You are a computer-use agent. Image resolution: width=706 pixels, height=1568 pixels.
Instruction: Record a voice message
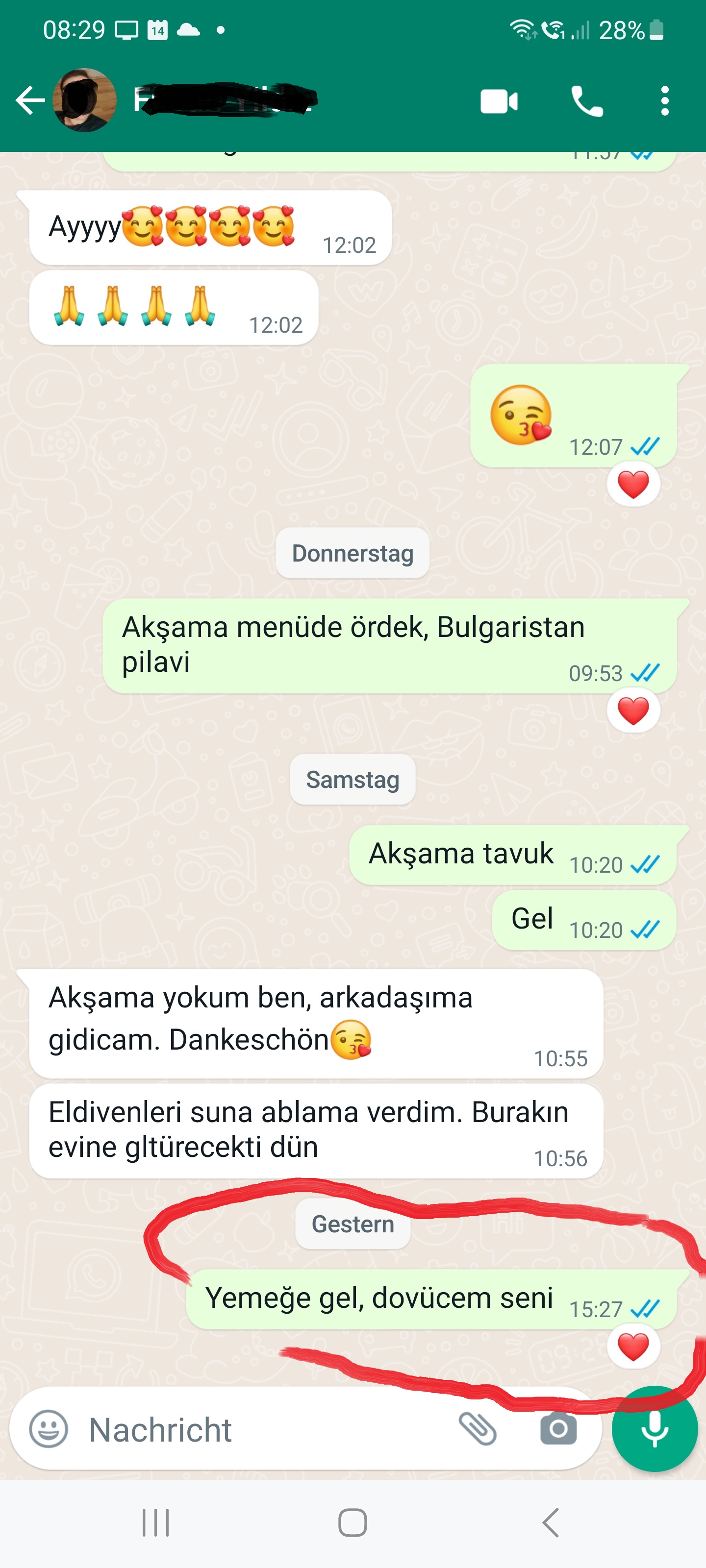click(654, 1429)
